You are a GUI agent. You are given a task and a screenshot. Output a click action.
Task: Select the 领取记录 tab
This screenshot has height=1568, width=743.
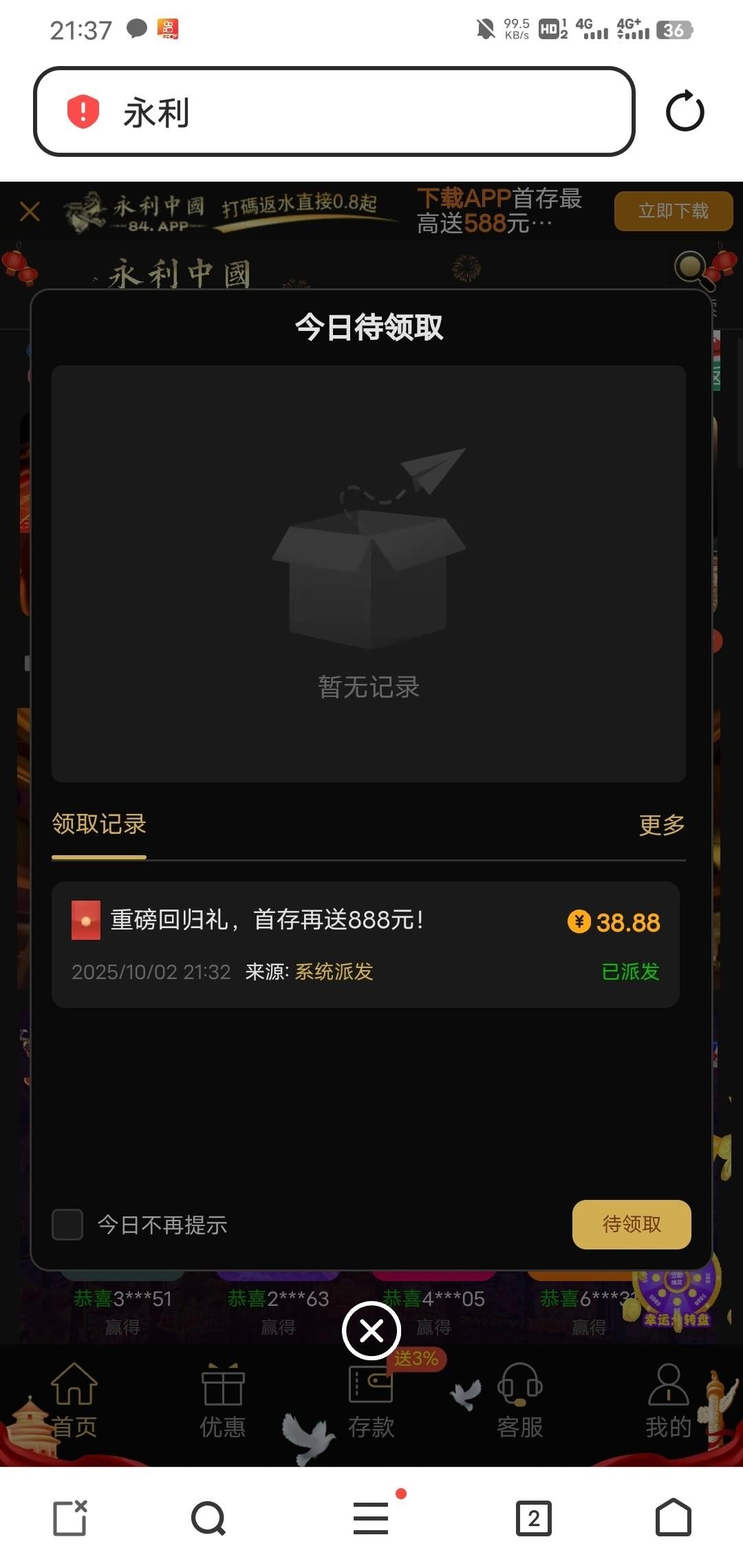pos(99,824)
